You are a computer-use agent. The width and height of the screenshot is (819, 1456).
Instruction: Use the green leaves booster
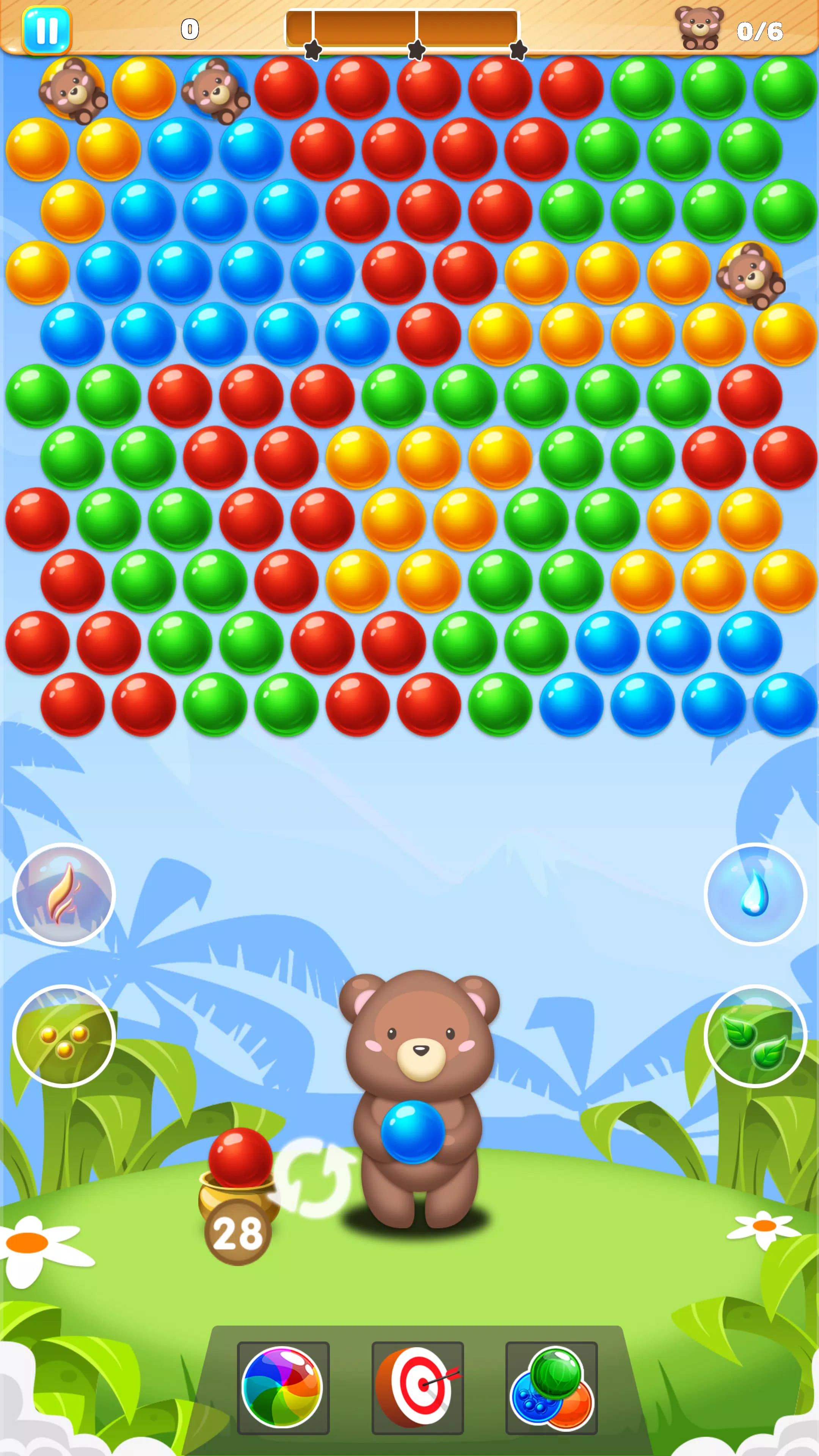tap(755, 1036)
